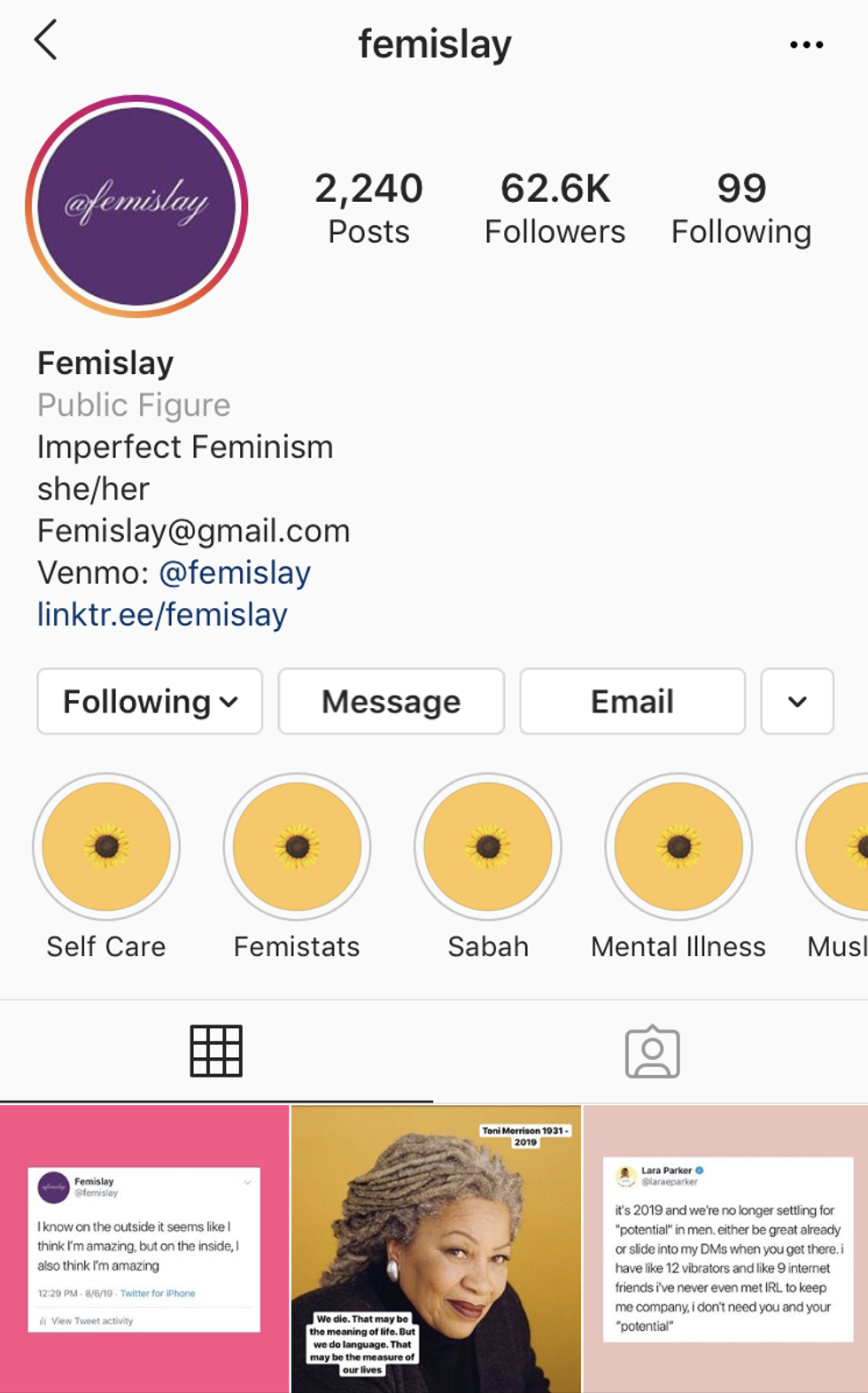The width and height of the screenshot is (868, 1393).
Task: Open the Femistats highlight
Action: pos(297,847)
